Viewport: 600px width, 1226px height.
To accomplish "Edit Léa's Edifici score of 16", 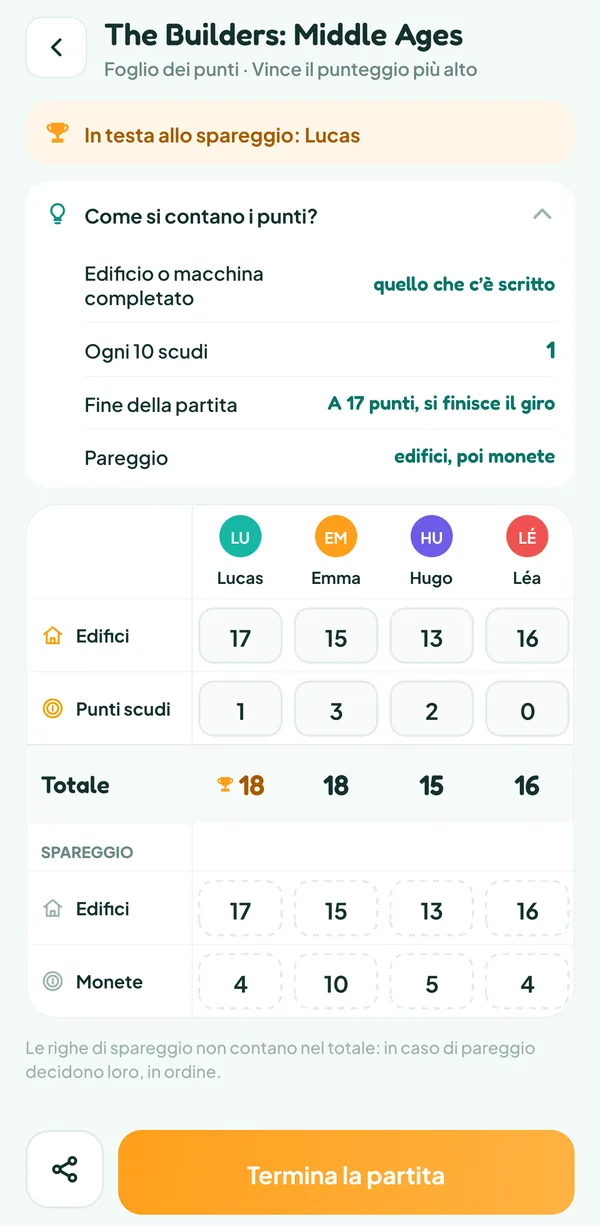I will (x=527, y=636).
